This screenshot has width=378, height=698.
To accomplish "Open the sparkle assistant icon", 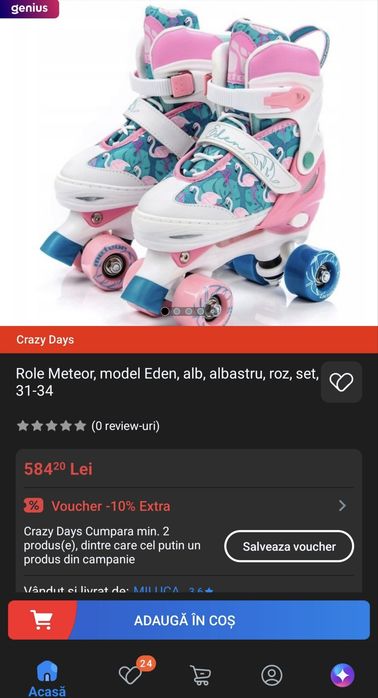I will click(342, 675).
